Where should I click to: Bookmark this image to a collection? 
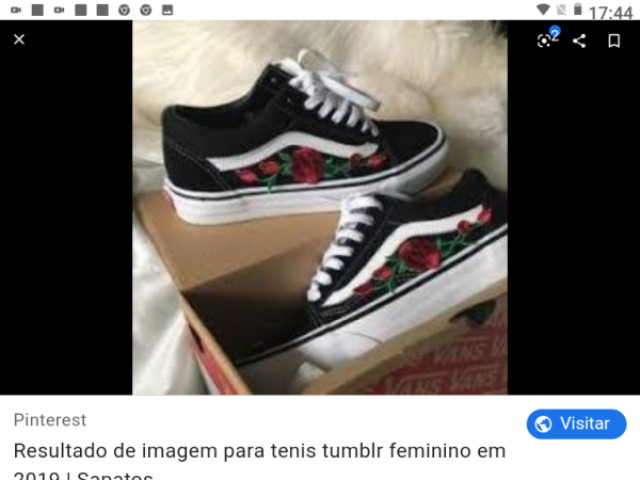614,41
